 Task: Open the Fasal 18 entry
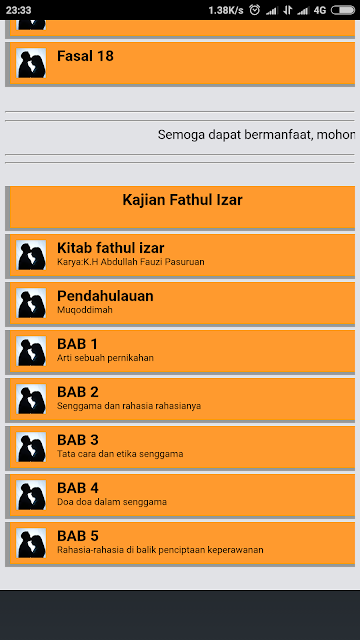[182, 63]
